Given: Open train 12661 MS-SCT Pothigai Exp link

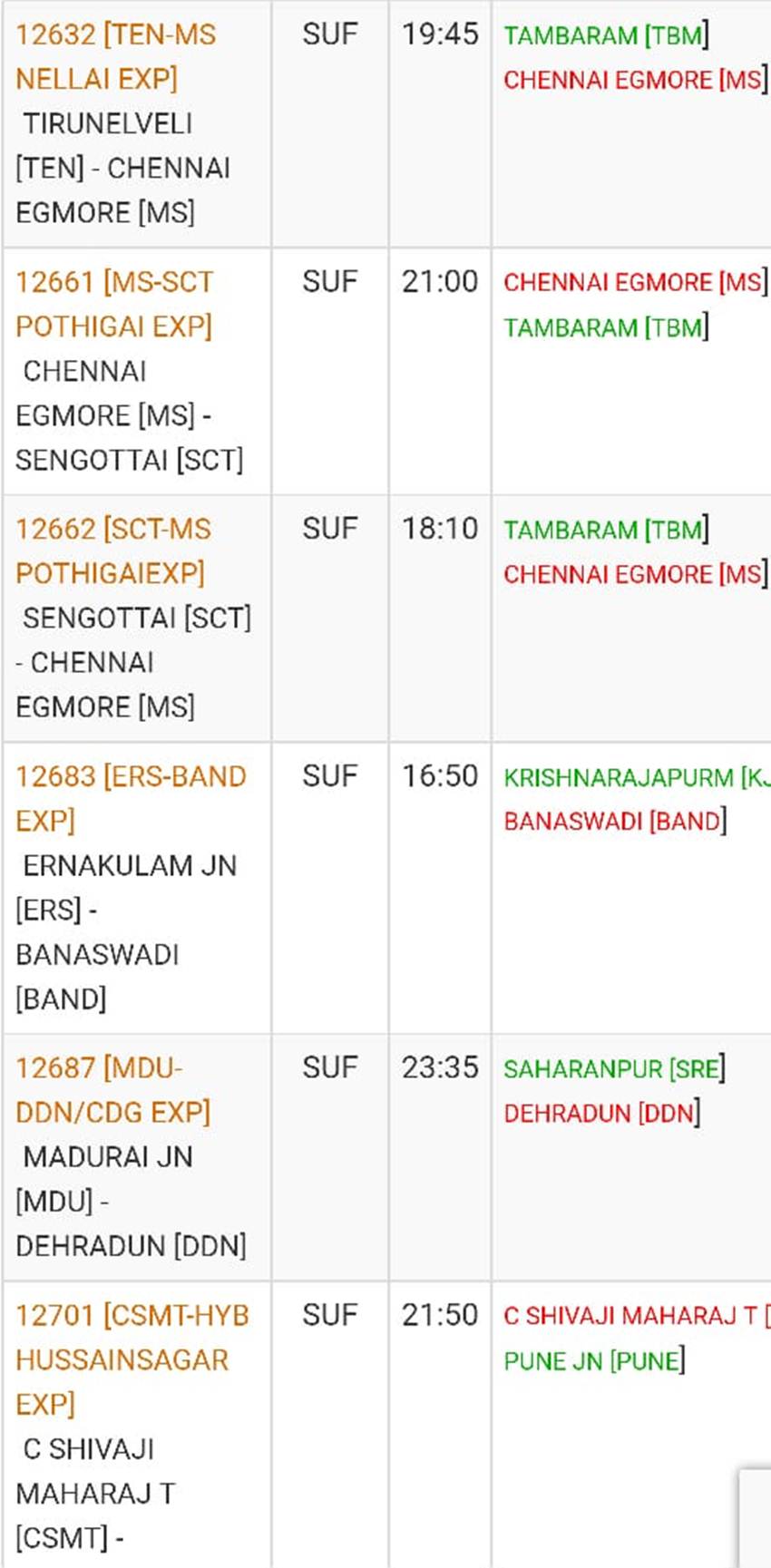Looking at the screenshot, I should [114, 304].
